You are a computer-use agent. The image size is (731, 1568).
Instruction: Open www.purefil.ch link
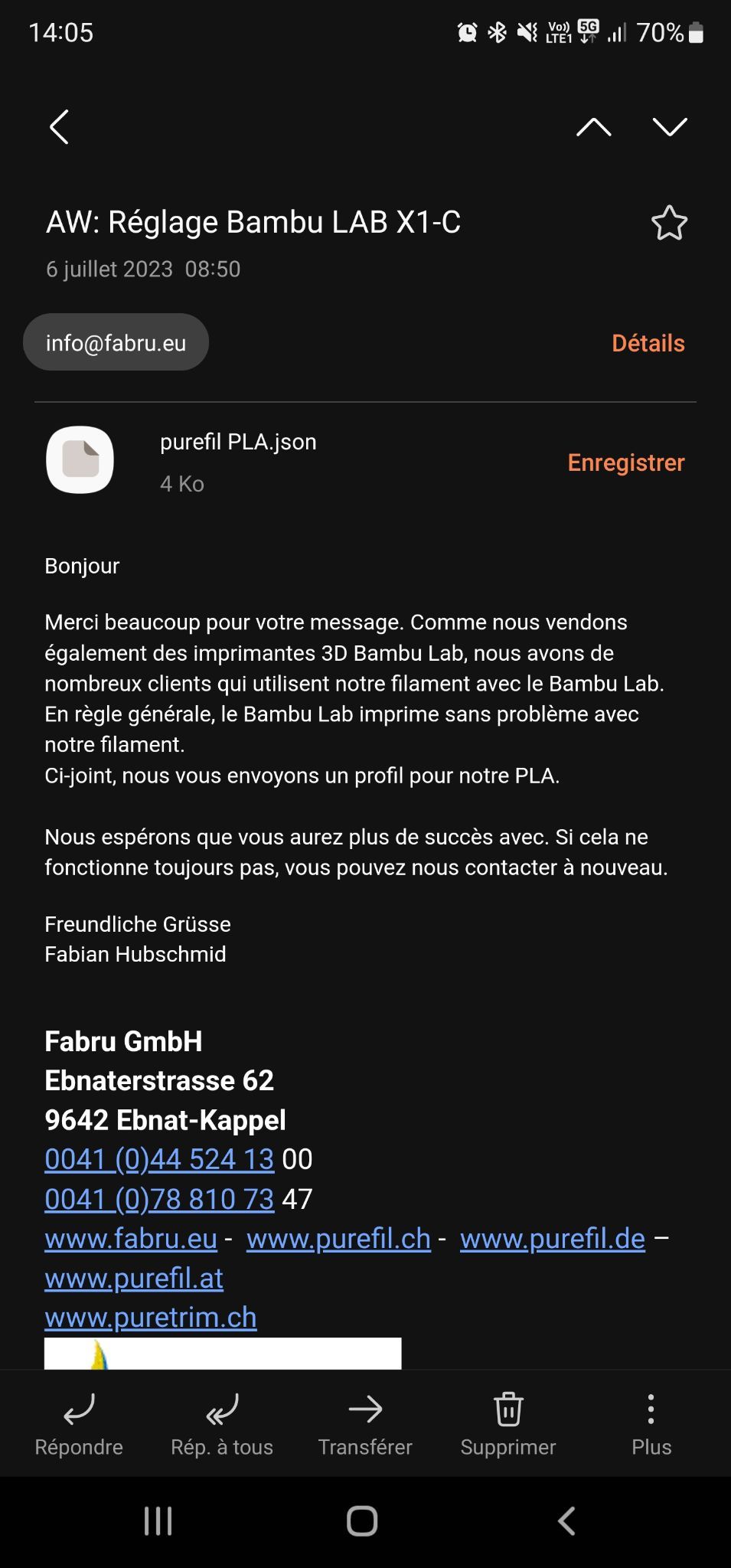pos(338,1239)
